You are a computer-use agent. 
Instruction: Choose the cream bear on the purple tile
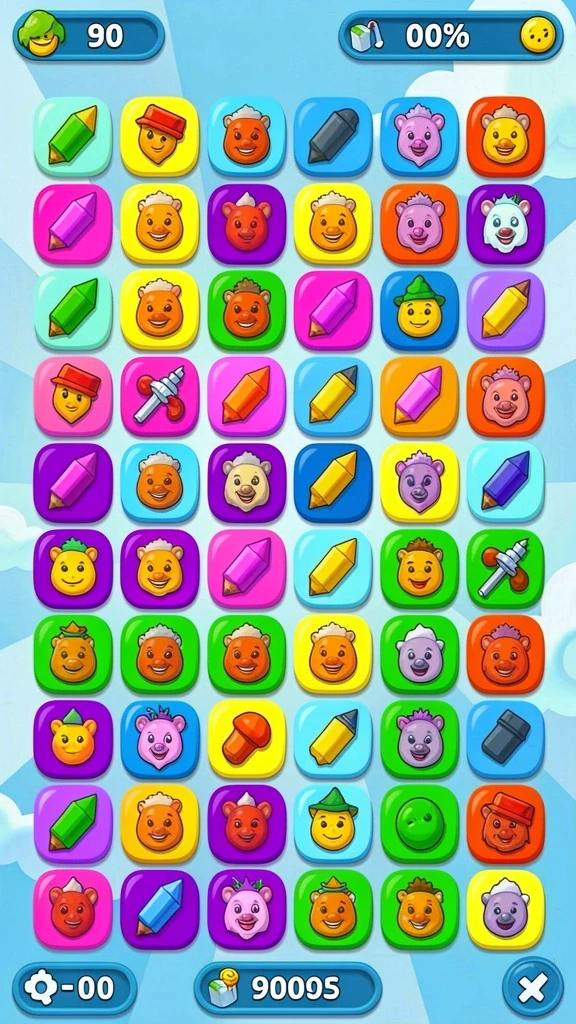click(x=246, y=482)
